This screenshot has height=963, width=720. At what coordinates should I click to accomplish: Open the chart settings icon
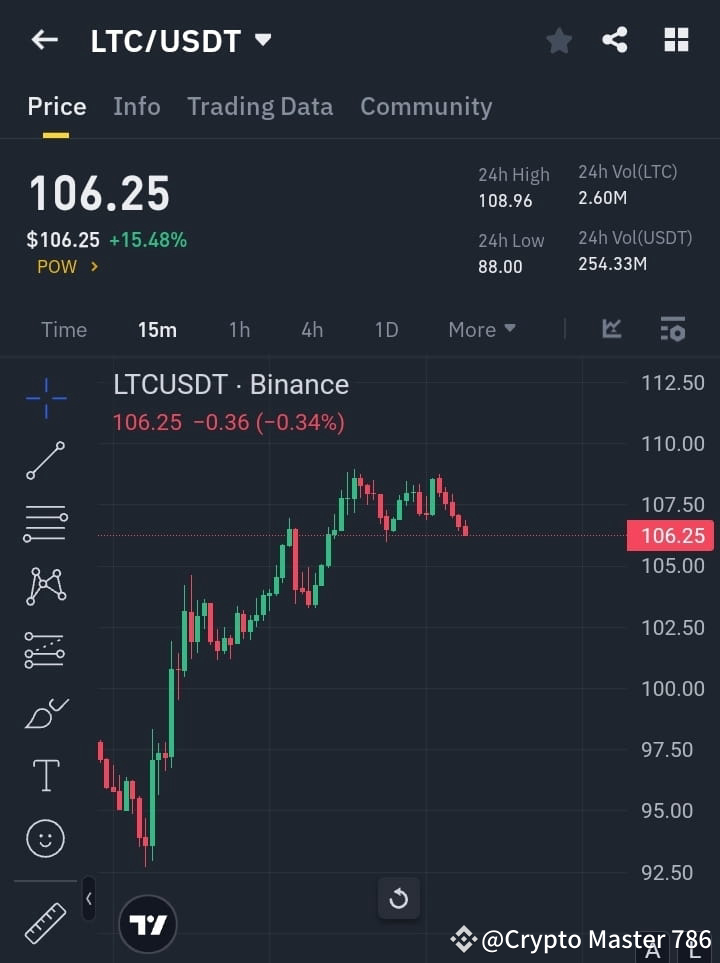point(672,329)
